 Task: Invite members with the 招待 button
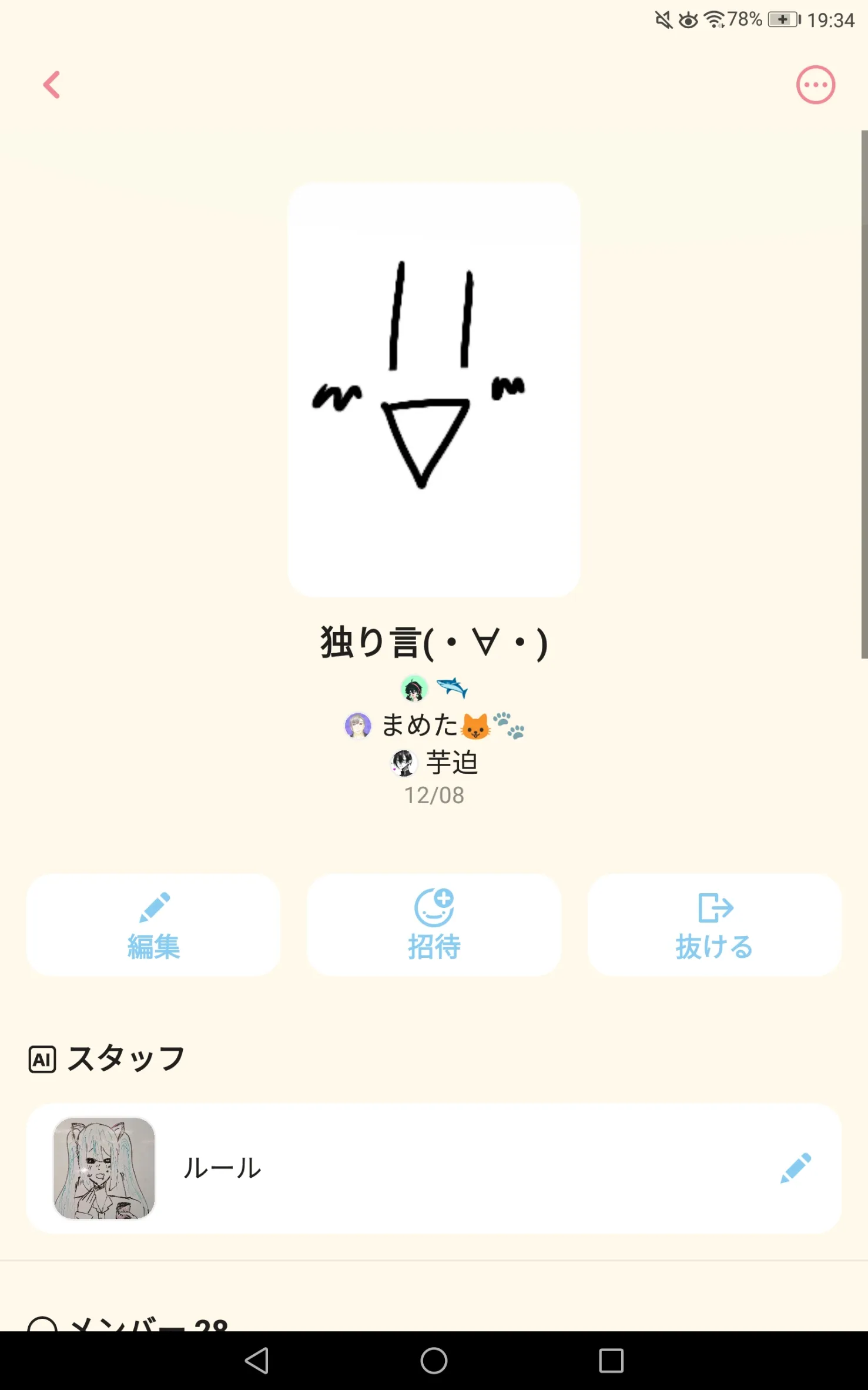point(434,925)
